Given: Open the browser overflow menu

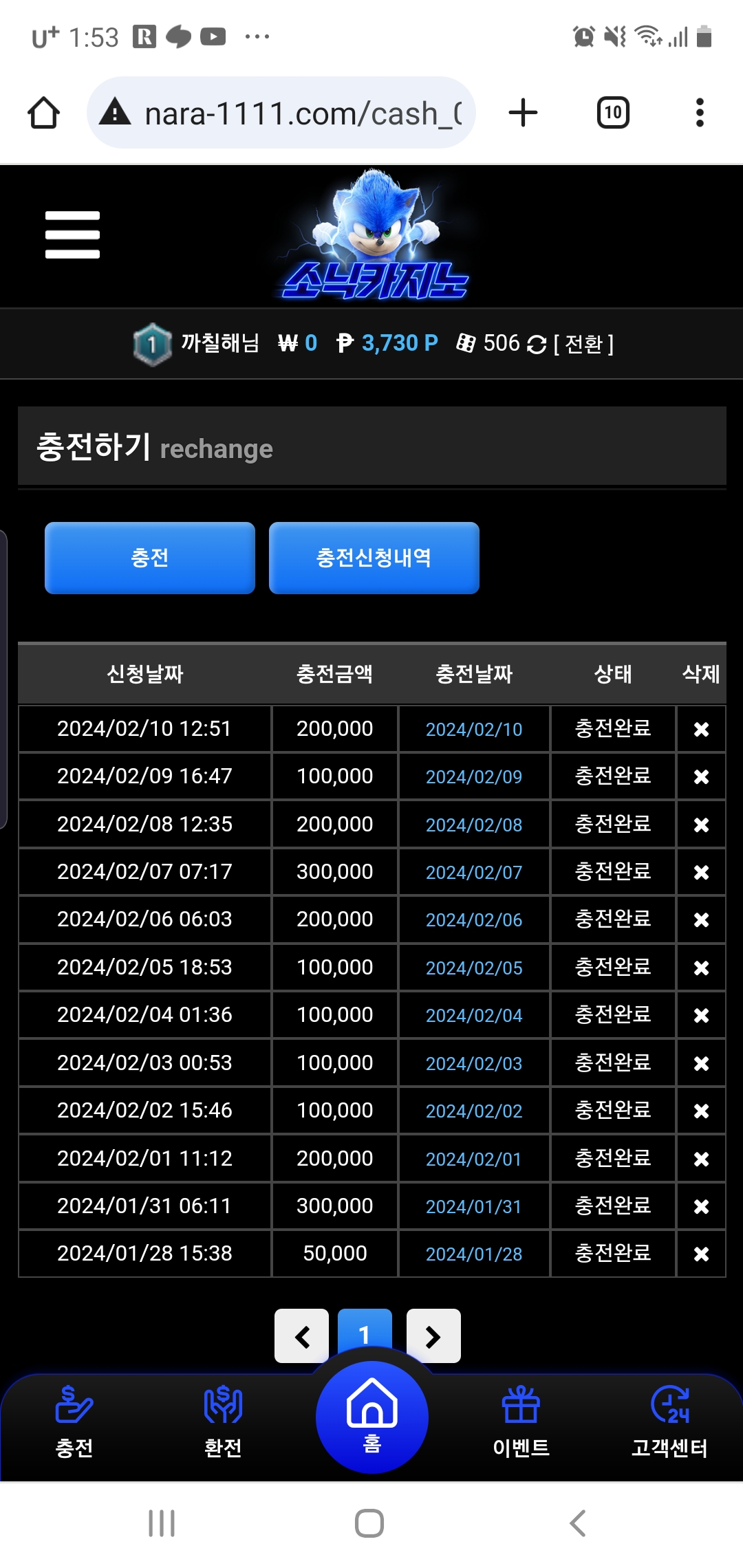Looking at the screenshot, I should tap(700, 113).
